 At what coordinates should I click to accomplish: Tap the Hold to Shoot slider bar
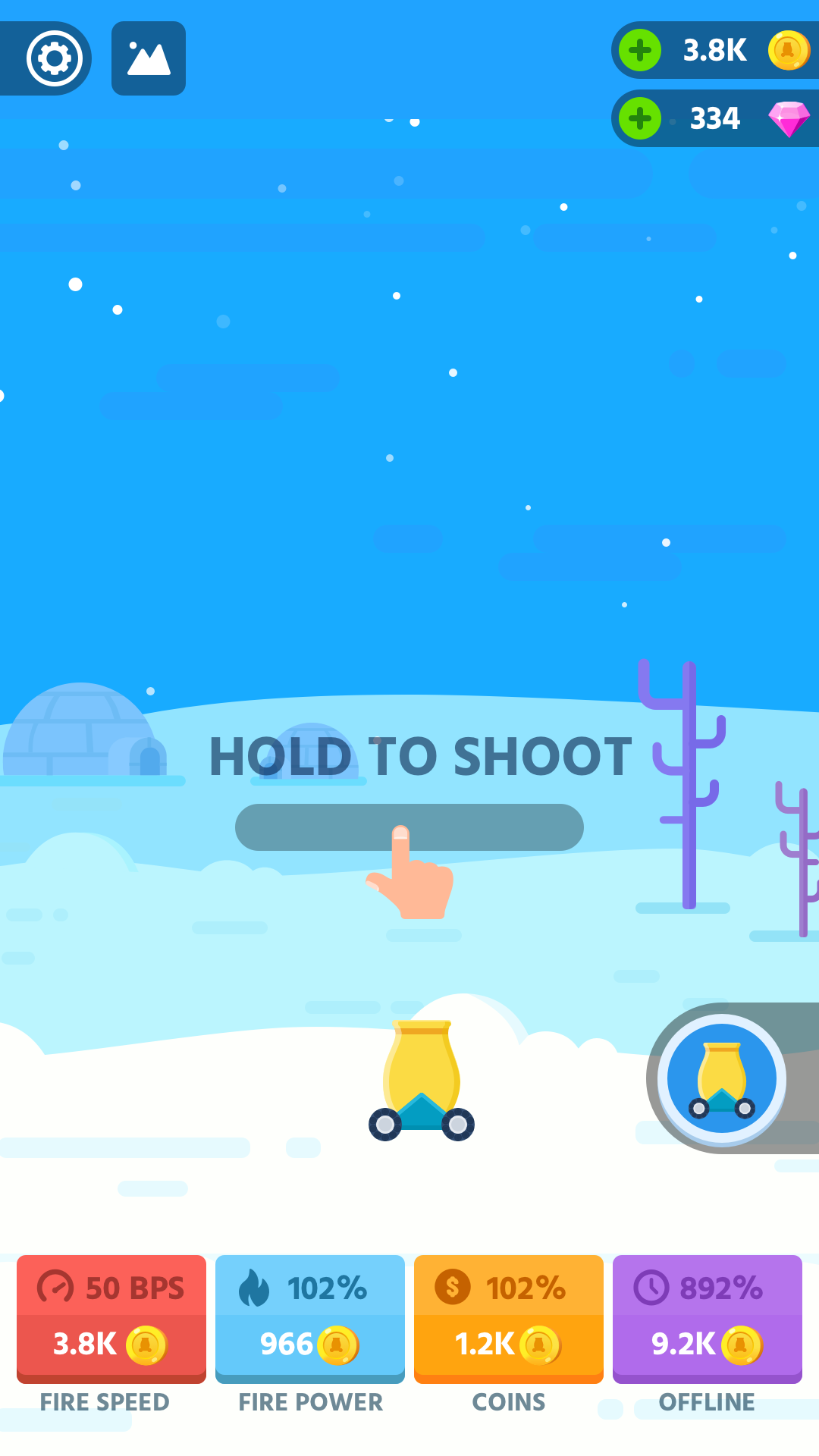click(409, 827)
